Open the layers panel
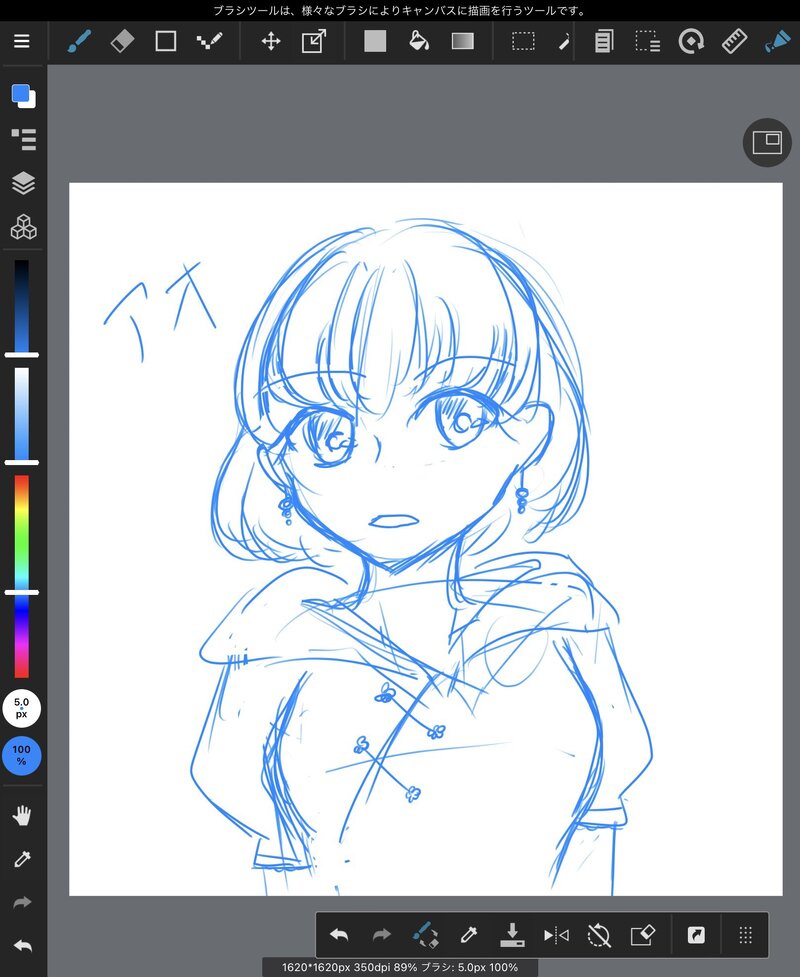The width and height of the screenshot is (800, 977). pos(23,183)
